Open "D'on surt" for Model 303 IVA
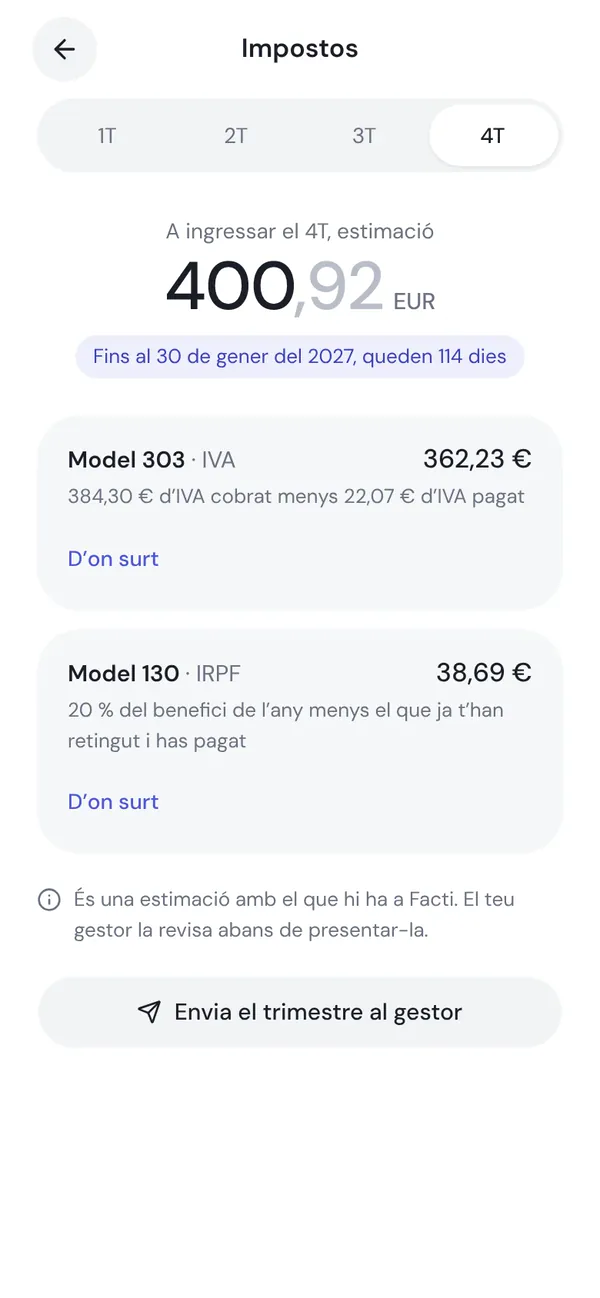 [x=113, y=559]
